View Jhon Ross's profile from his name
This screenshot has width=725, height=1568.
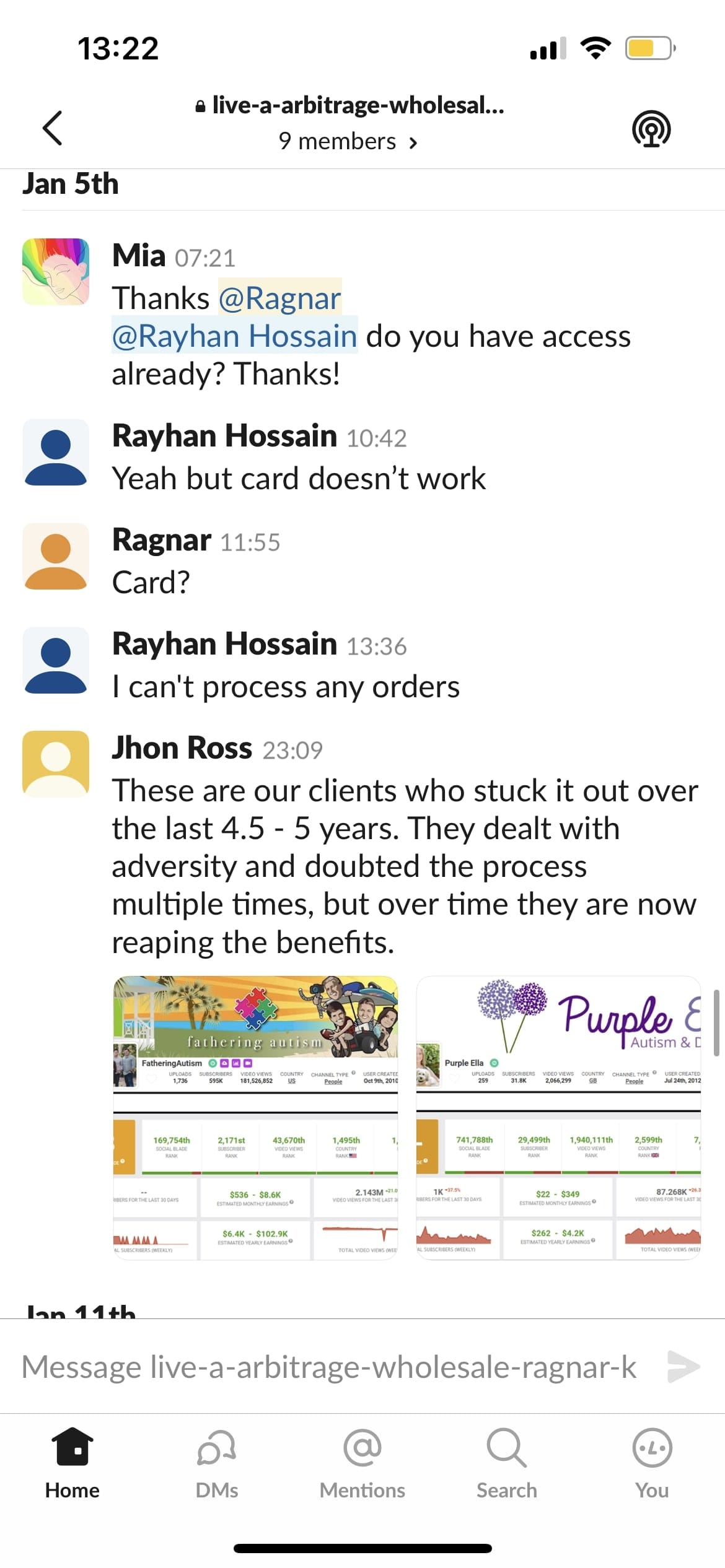coord(182,748)
